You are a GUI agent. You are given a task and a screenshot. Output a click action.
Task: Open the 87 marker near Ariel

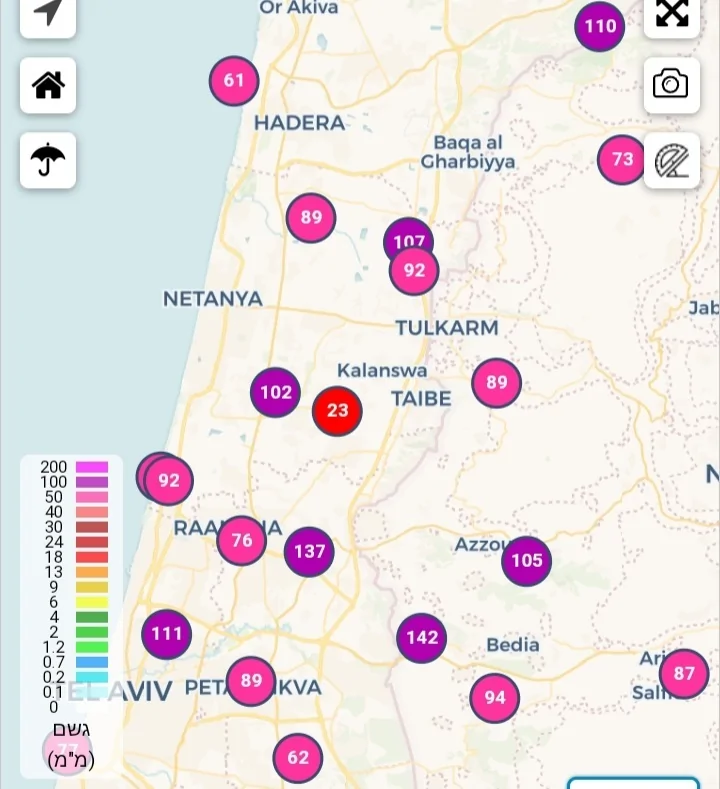coord(684,674)
